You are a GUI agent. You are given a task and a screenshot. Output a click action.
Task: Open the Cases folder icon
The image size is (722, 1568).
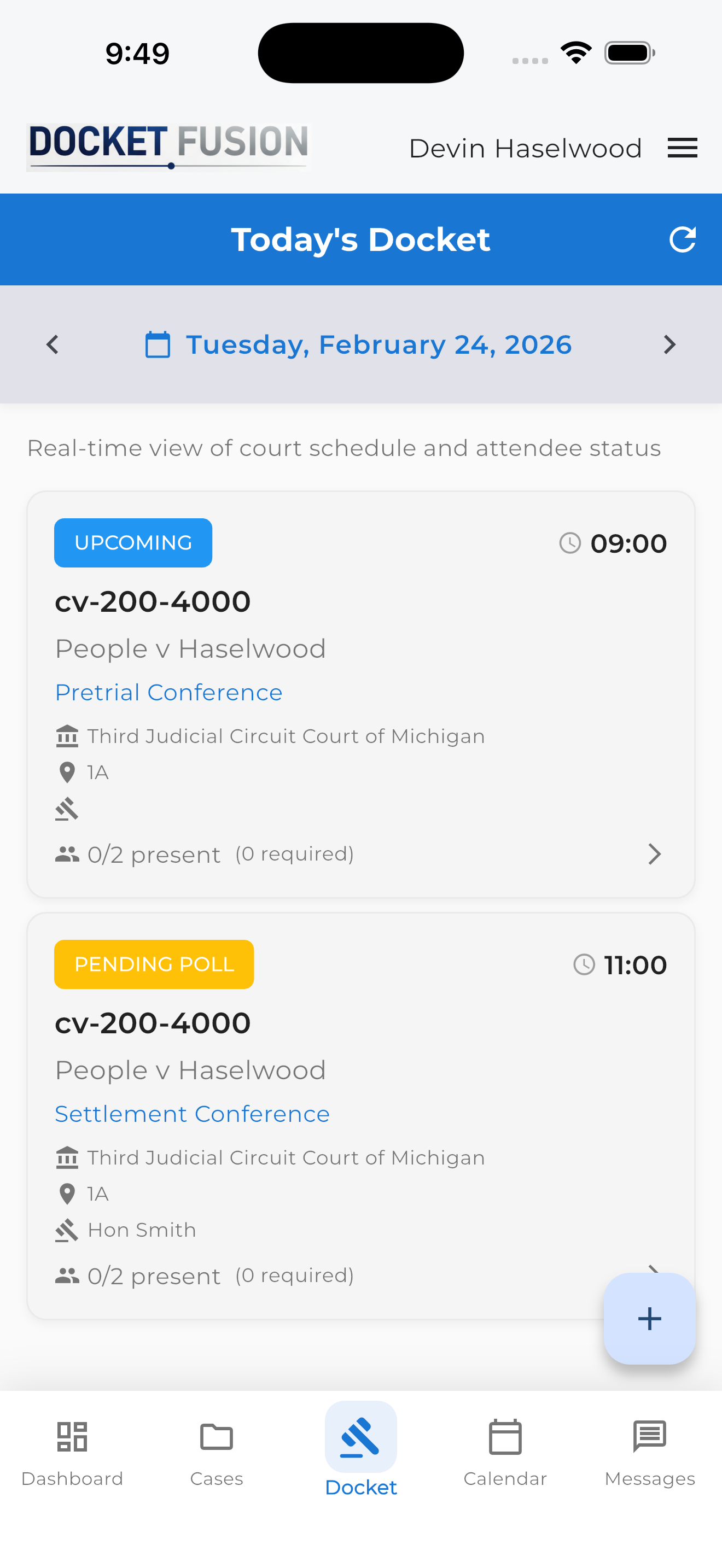pyautogui.click(x=216, y=1438)
